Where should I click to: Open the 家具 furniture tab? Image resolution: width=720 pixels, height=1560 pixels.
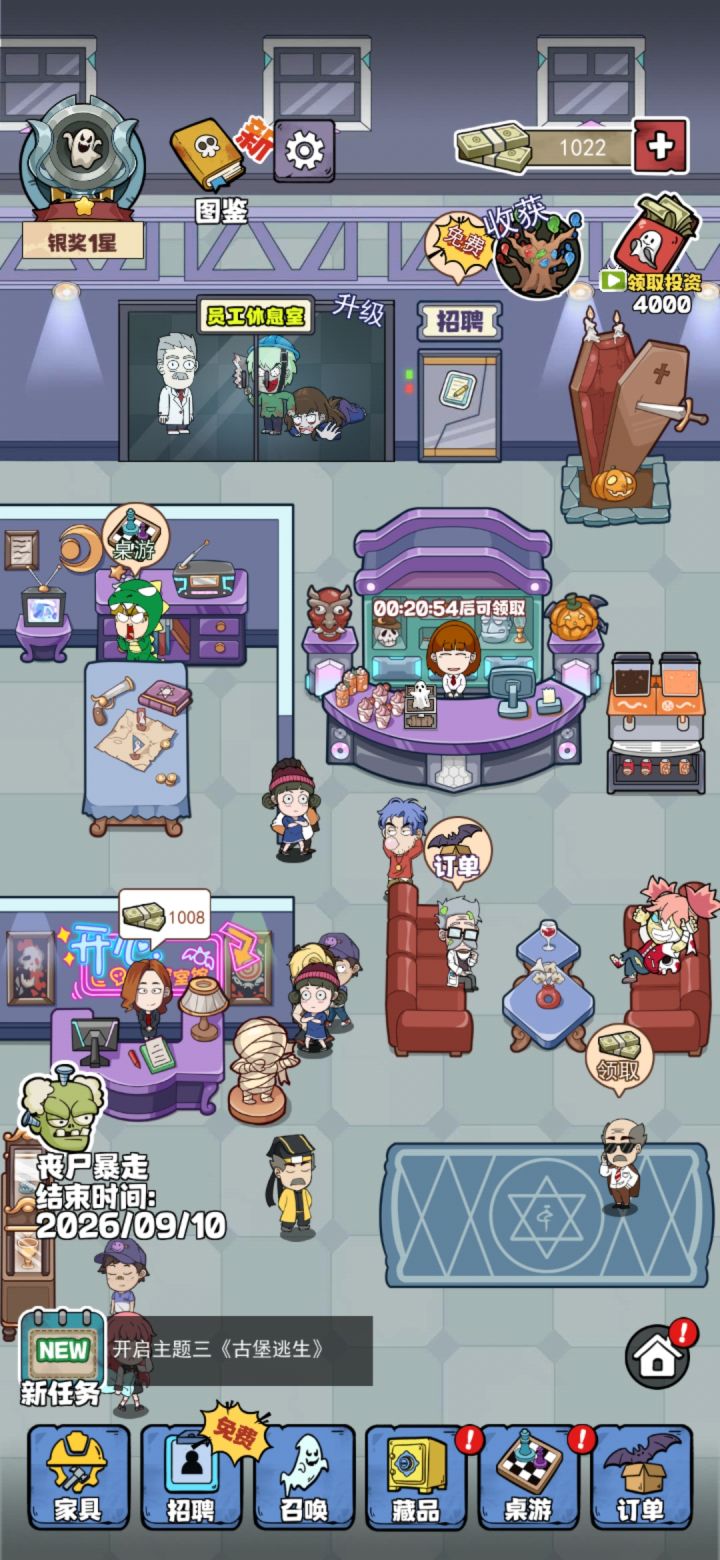(x=78, y=1477)
